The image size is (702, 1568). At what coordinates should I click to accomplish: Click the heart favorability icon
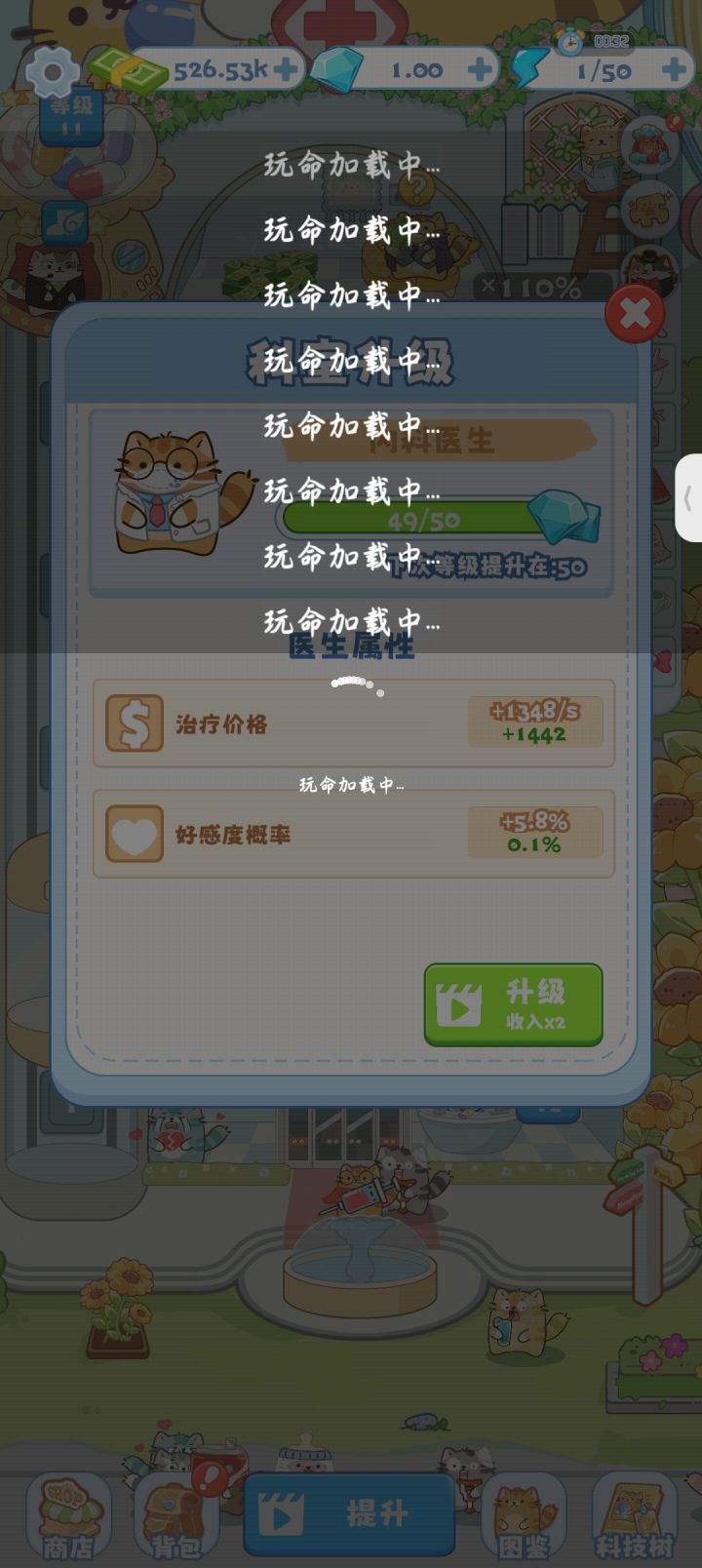[134, 833]
